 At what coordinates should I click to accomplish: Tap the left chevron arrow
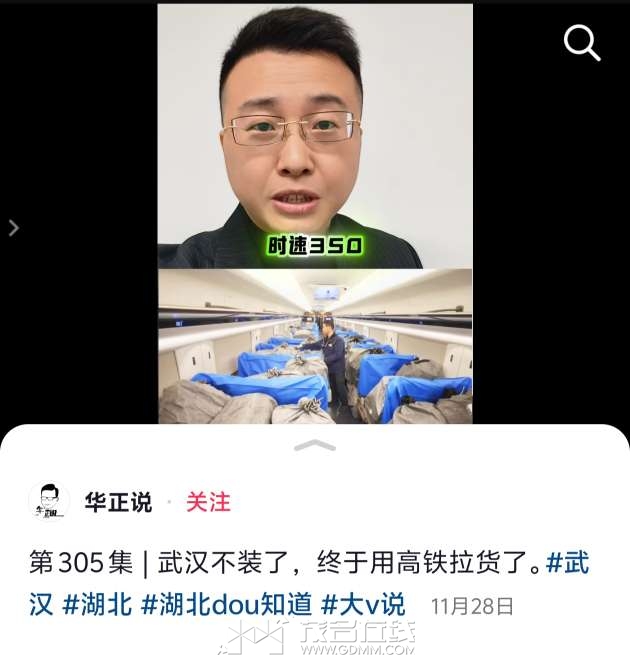coord(14,228)
